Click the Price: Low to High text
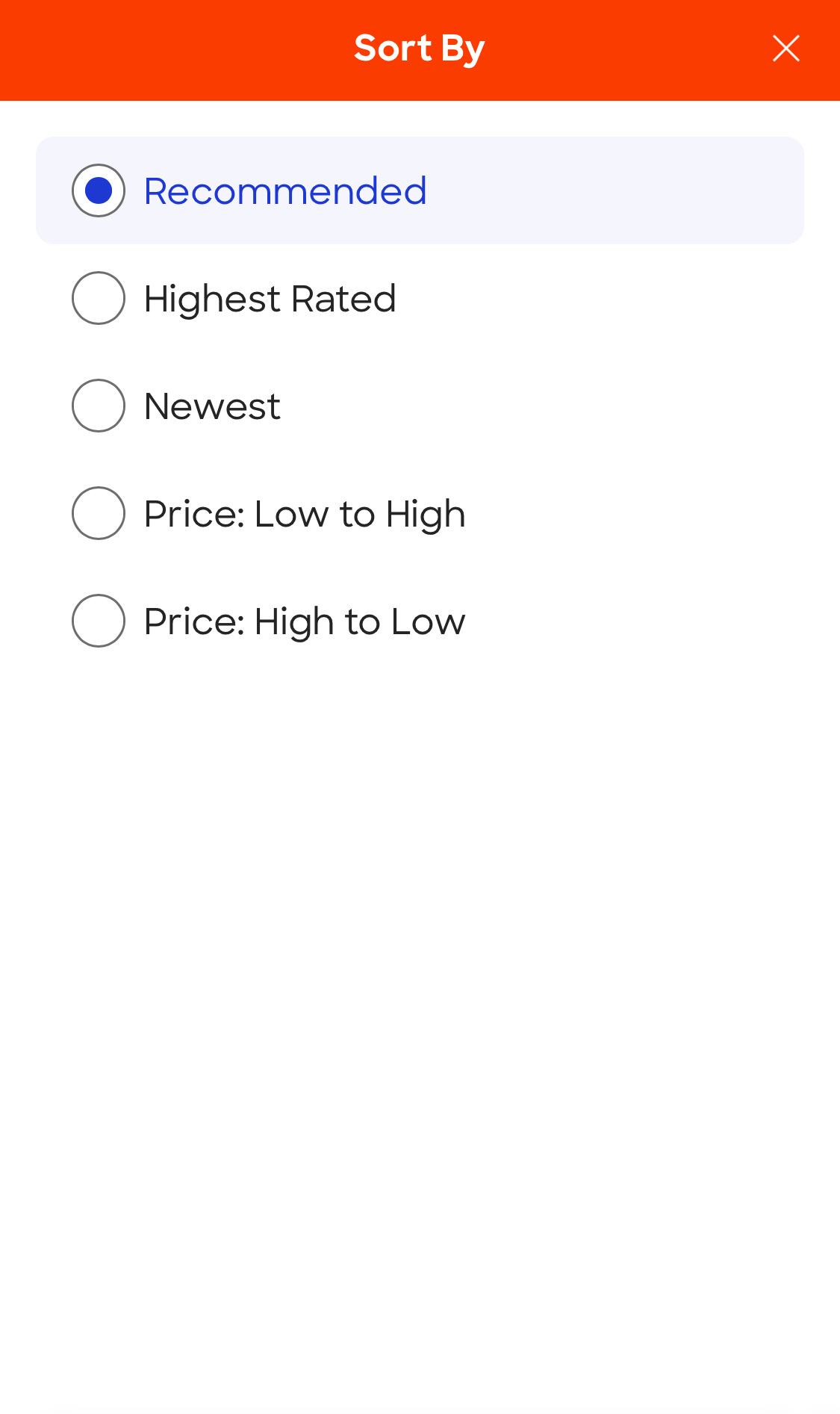 (304, 513)
